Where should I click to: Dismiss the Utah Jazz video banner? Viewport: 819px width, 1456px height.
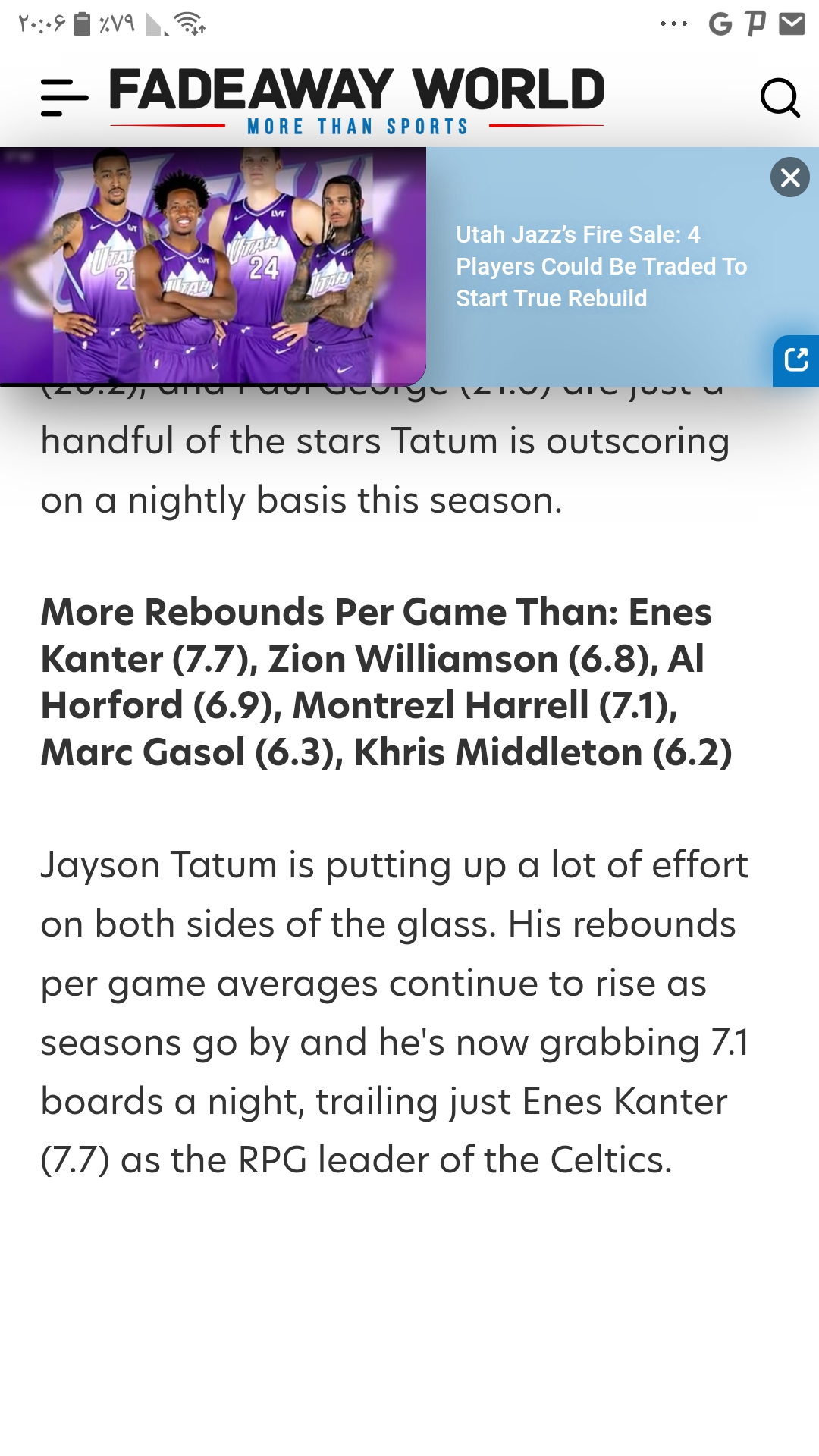click(x=790, y=177)
